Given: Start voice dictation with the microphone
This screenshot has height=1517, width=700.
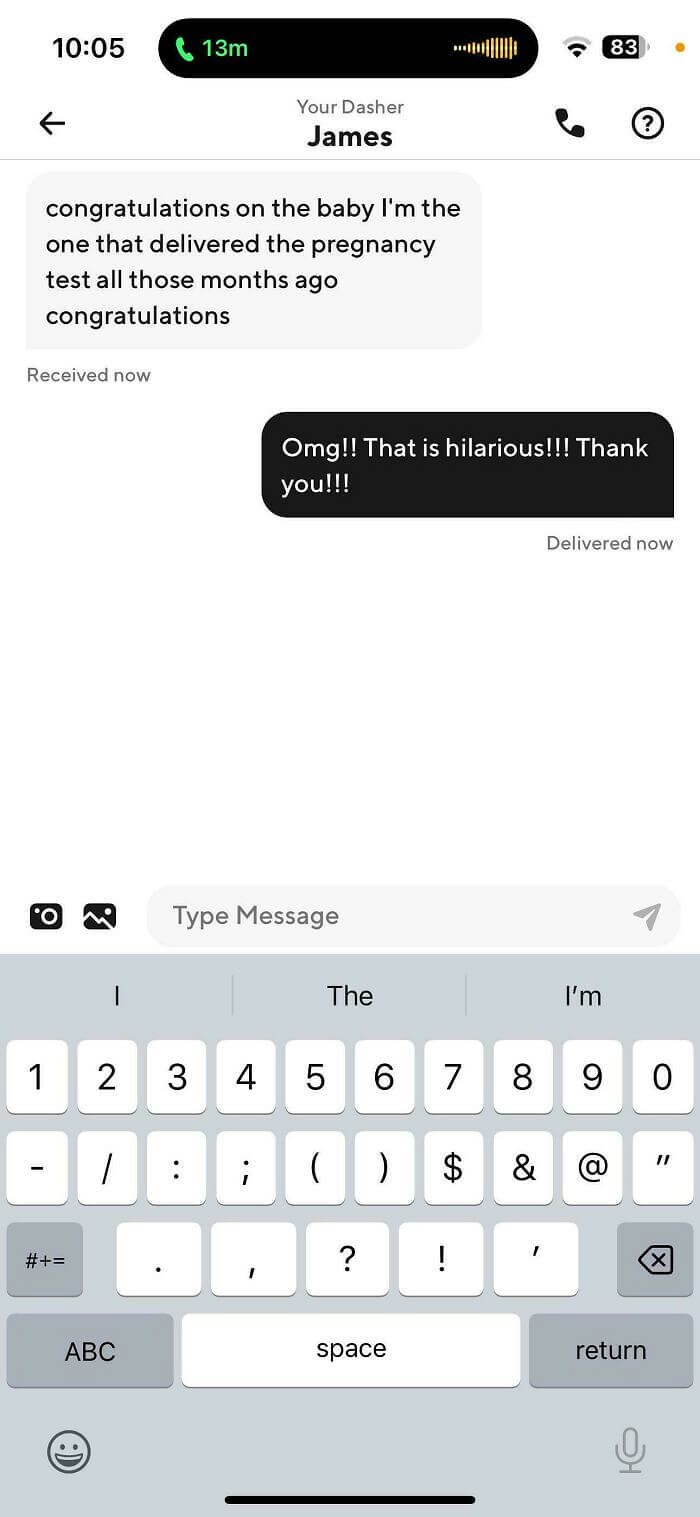Looking at the screenshot, I should click(x=630, y=1450).
